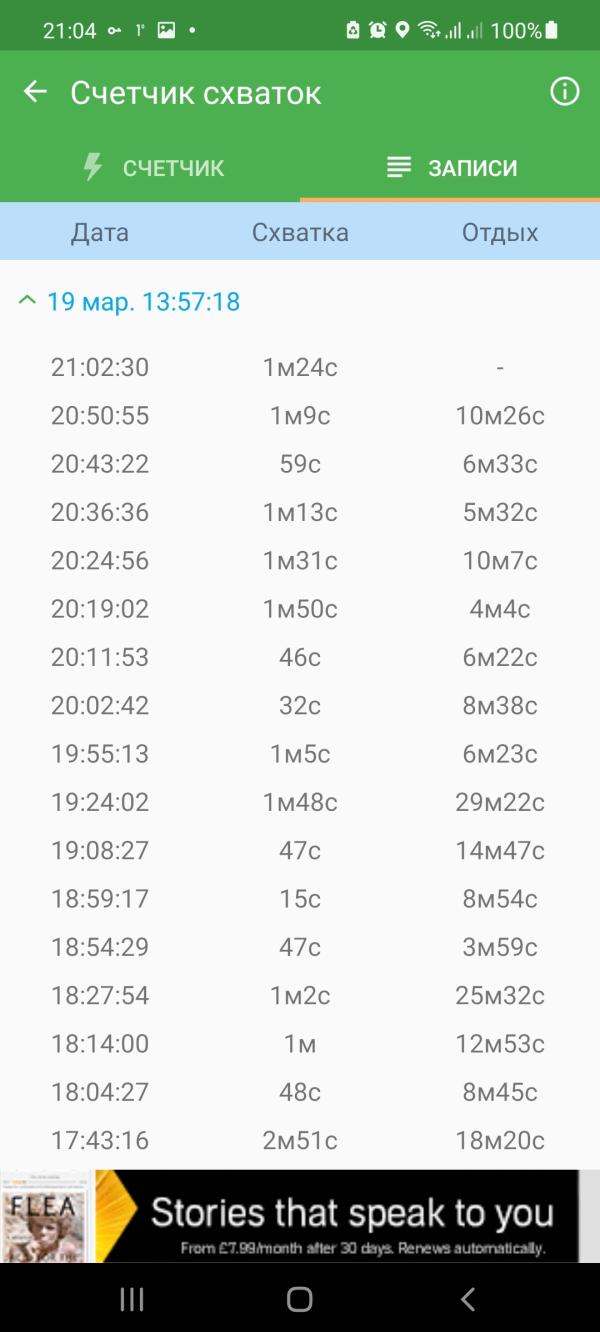Go back using the arrow icon
600x1332 pixels.
(x=35, y=93)
